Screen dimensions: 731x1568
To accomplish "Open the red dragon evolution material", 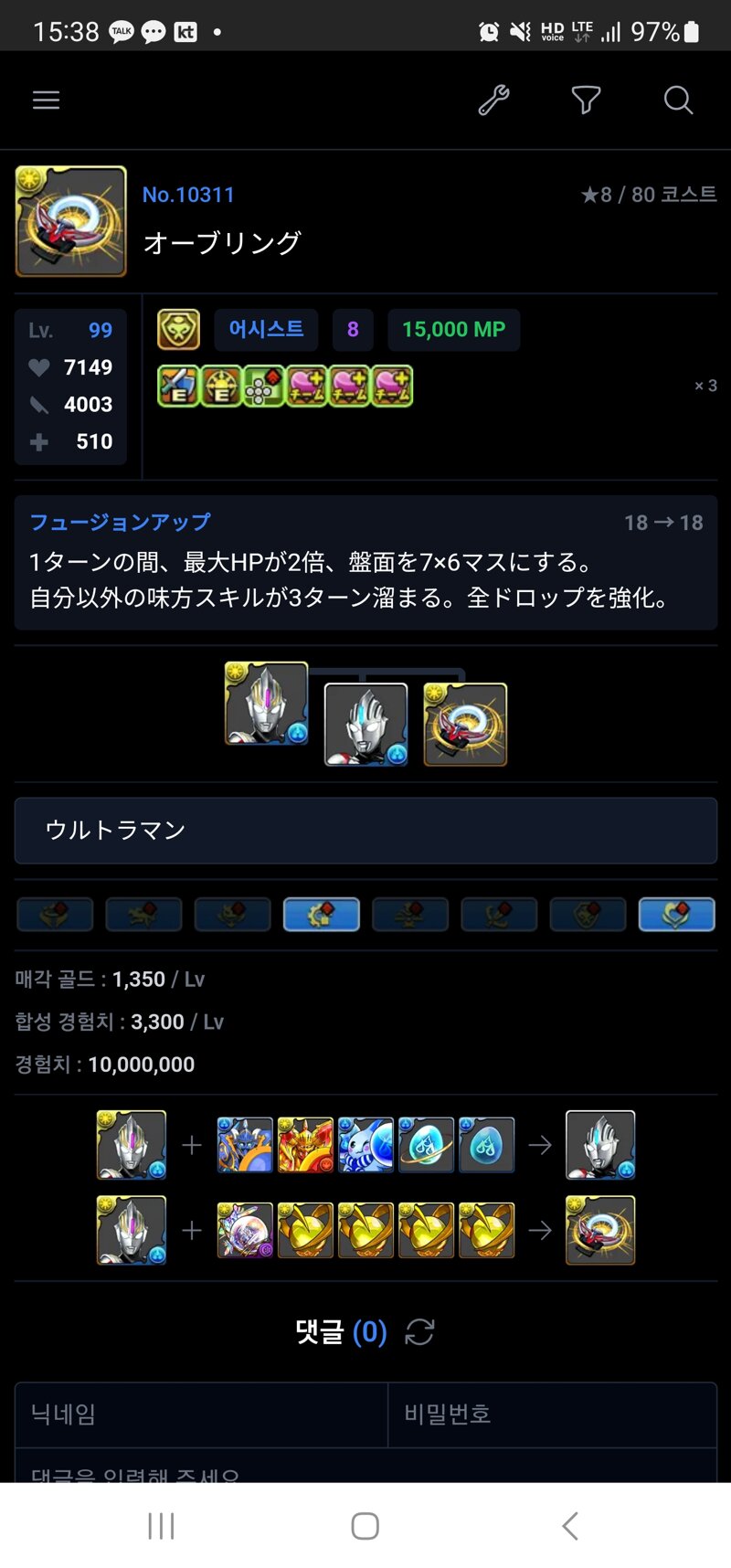I will tap(305, 1145).
